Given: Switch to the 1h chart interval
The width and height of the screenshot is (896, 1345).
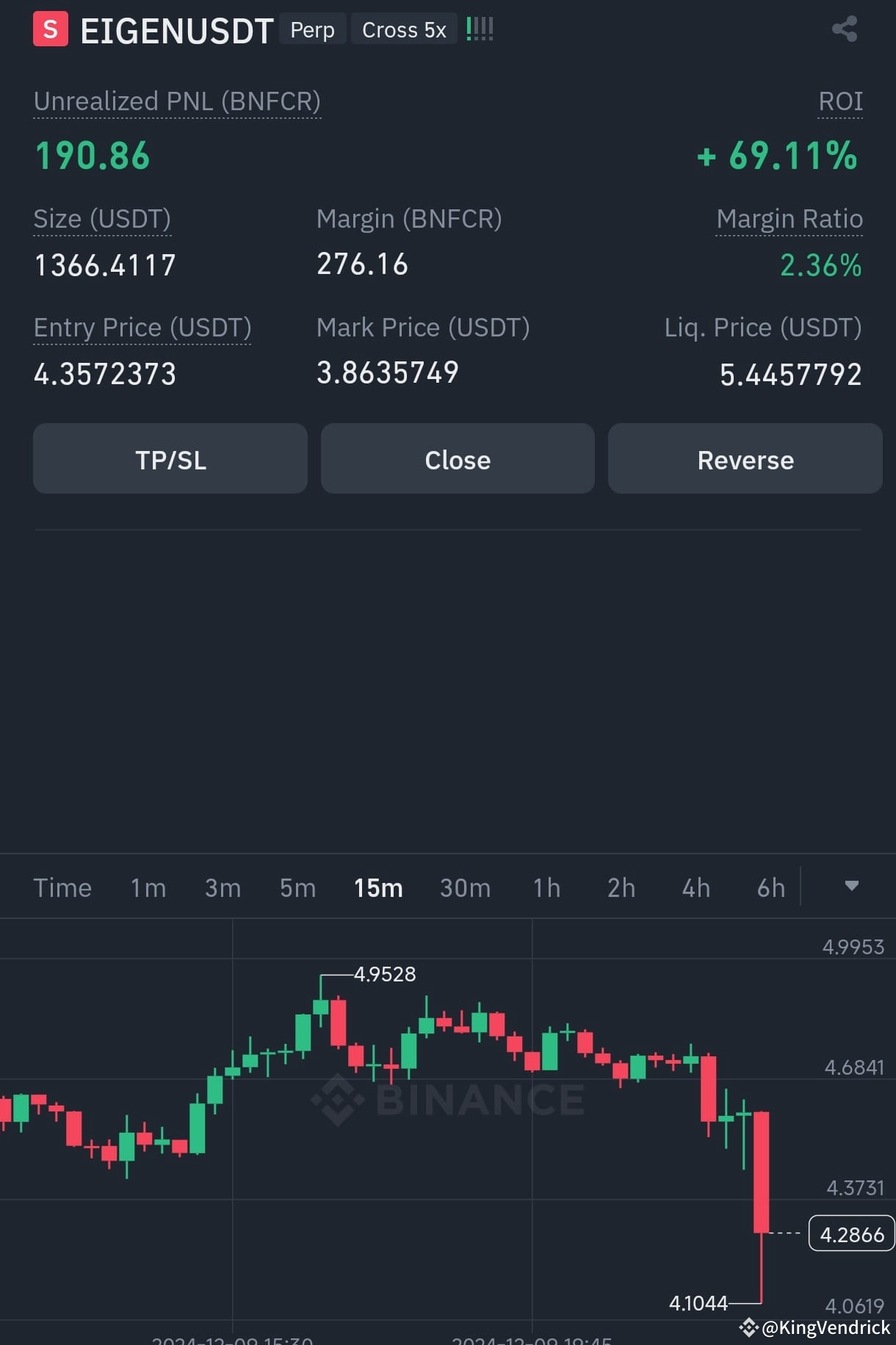Looking at the screenshot, I should click(546, 887).
